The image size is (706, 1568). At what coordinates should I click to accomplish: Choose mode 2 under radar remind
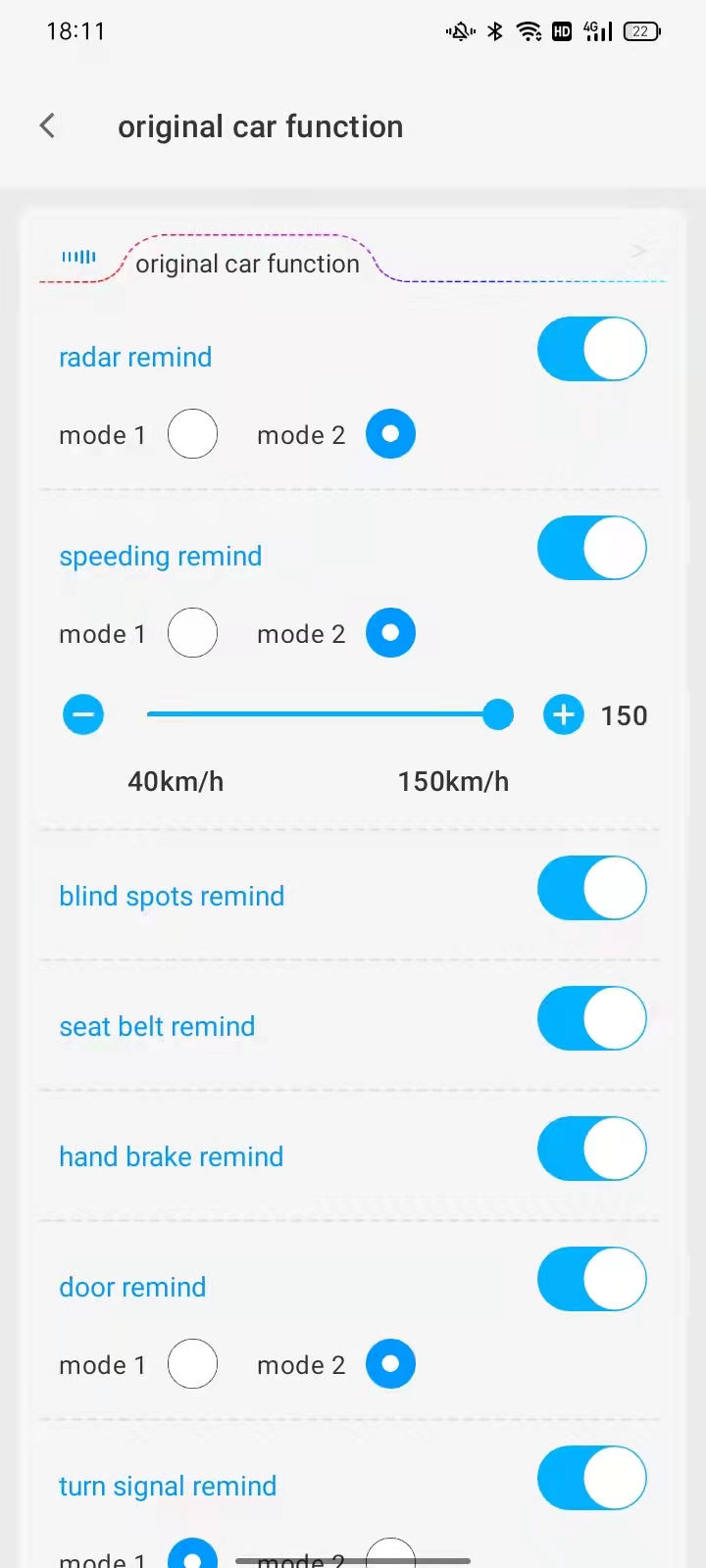[x=390, y=434]
